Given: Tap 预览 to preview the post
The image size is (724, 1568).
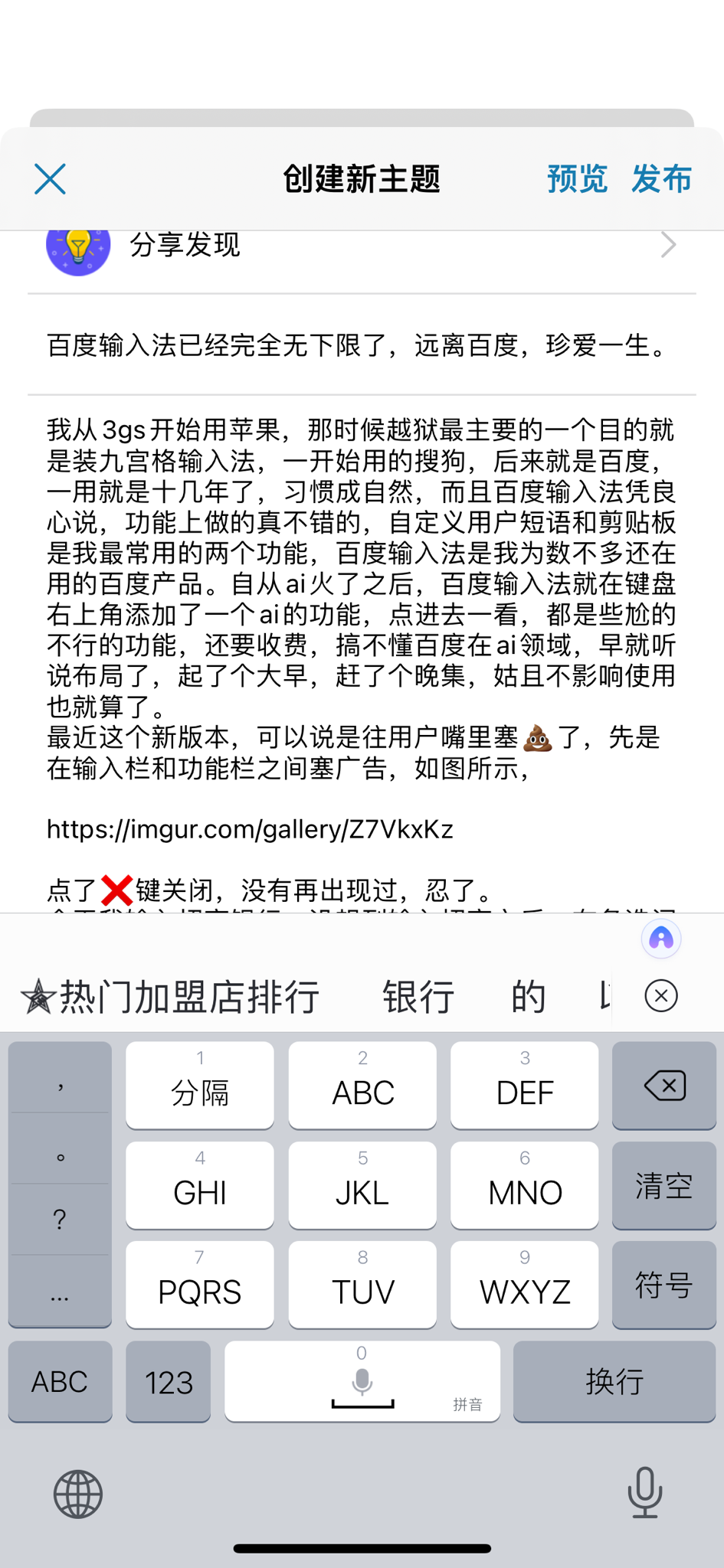Looking at the screenshot, I should (577, 179).
